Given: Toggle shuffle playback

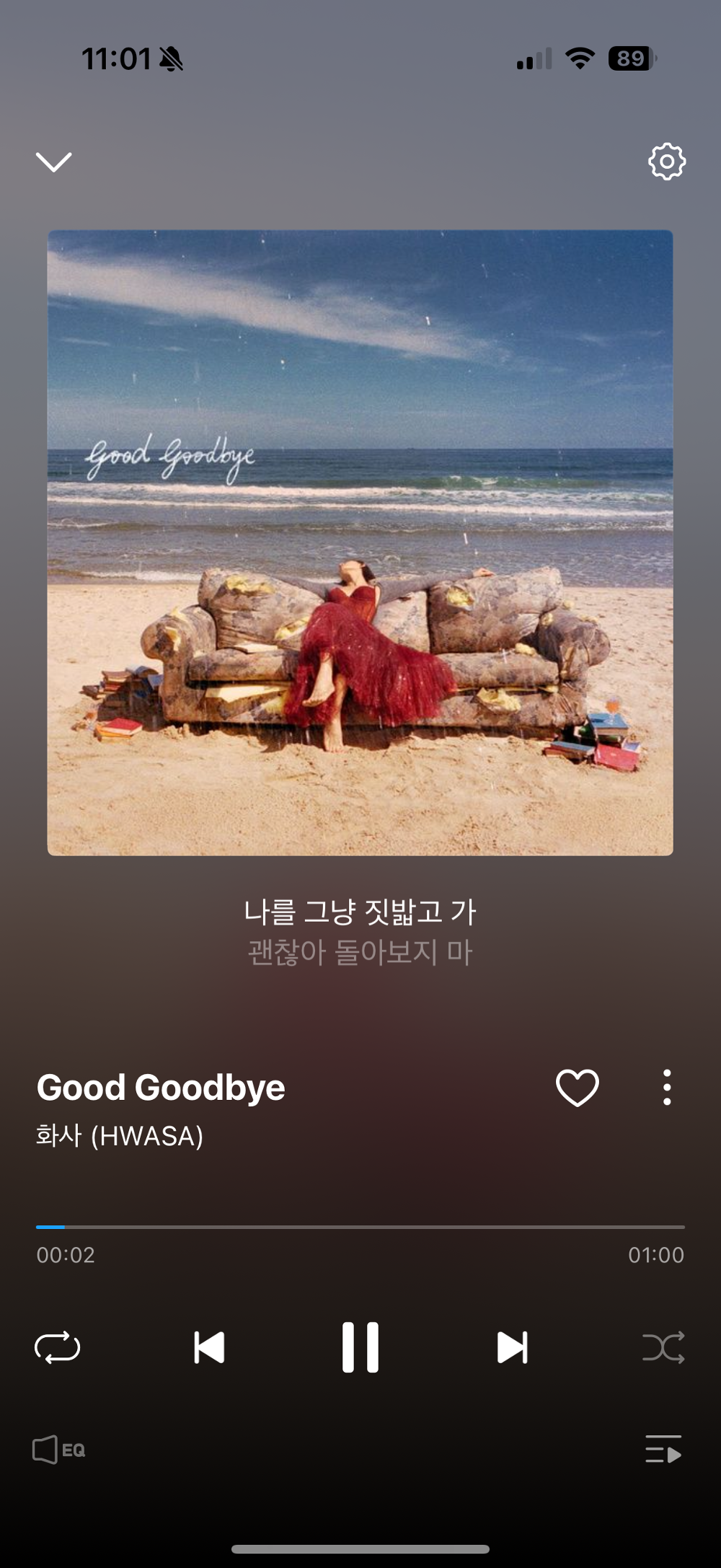Looking at the screenshot, I should pos(663,1347).
